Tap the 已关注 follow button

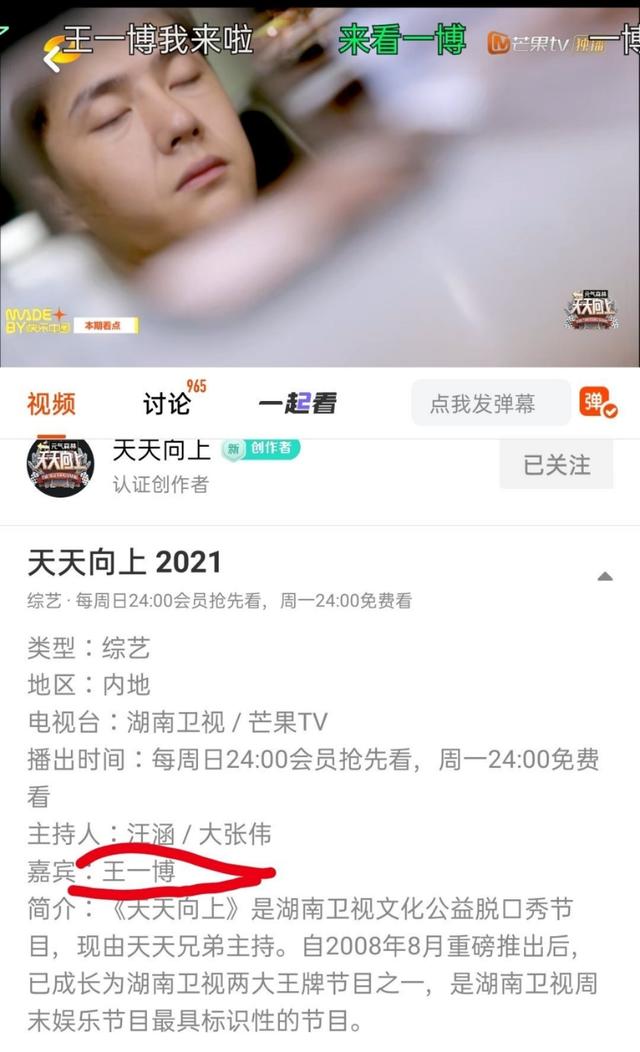(556, 465)
